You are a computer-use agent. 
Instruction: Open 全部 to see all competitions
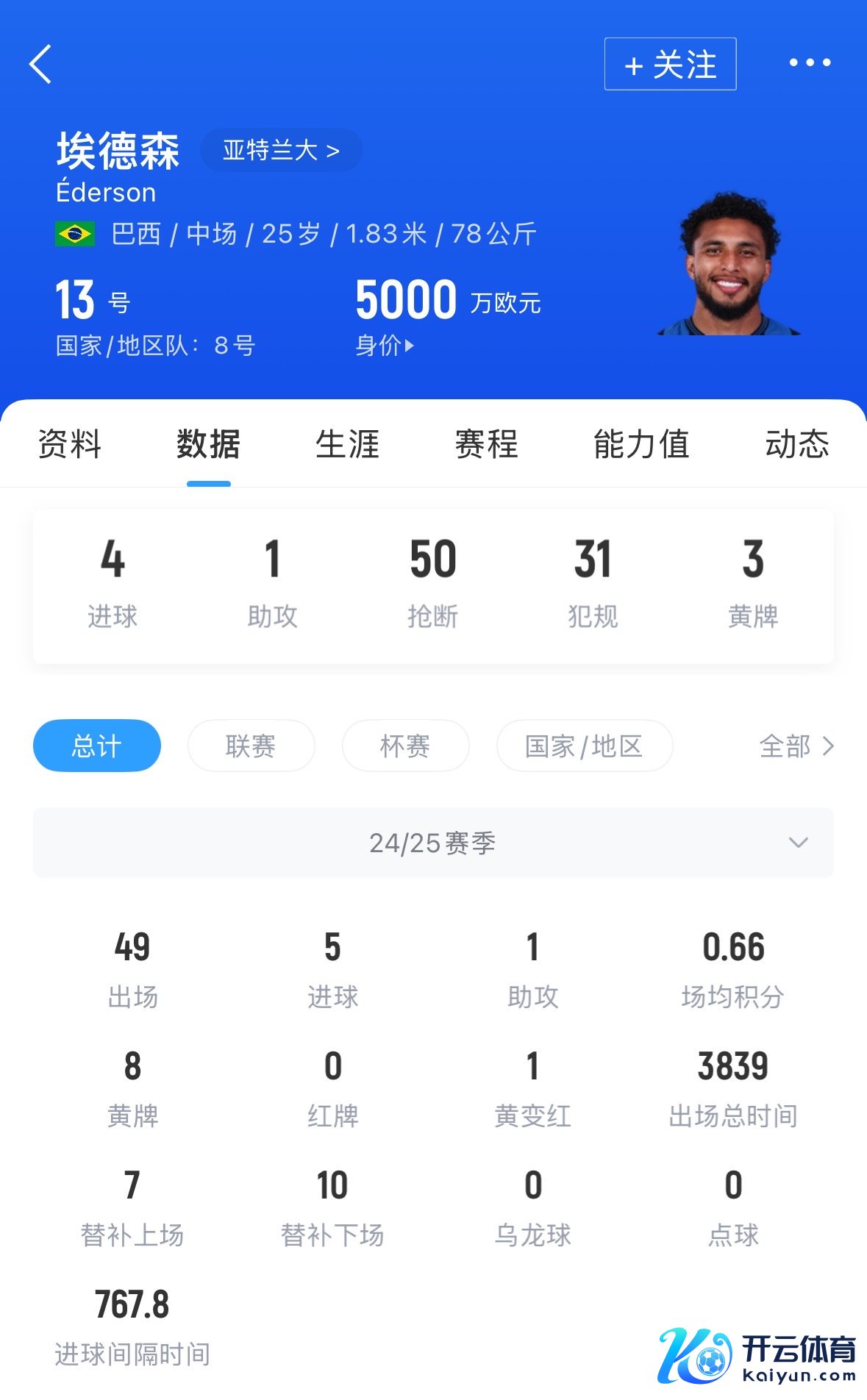796,746
